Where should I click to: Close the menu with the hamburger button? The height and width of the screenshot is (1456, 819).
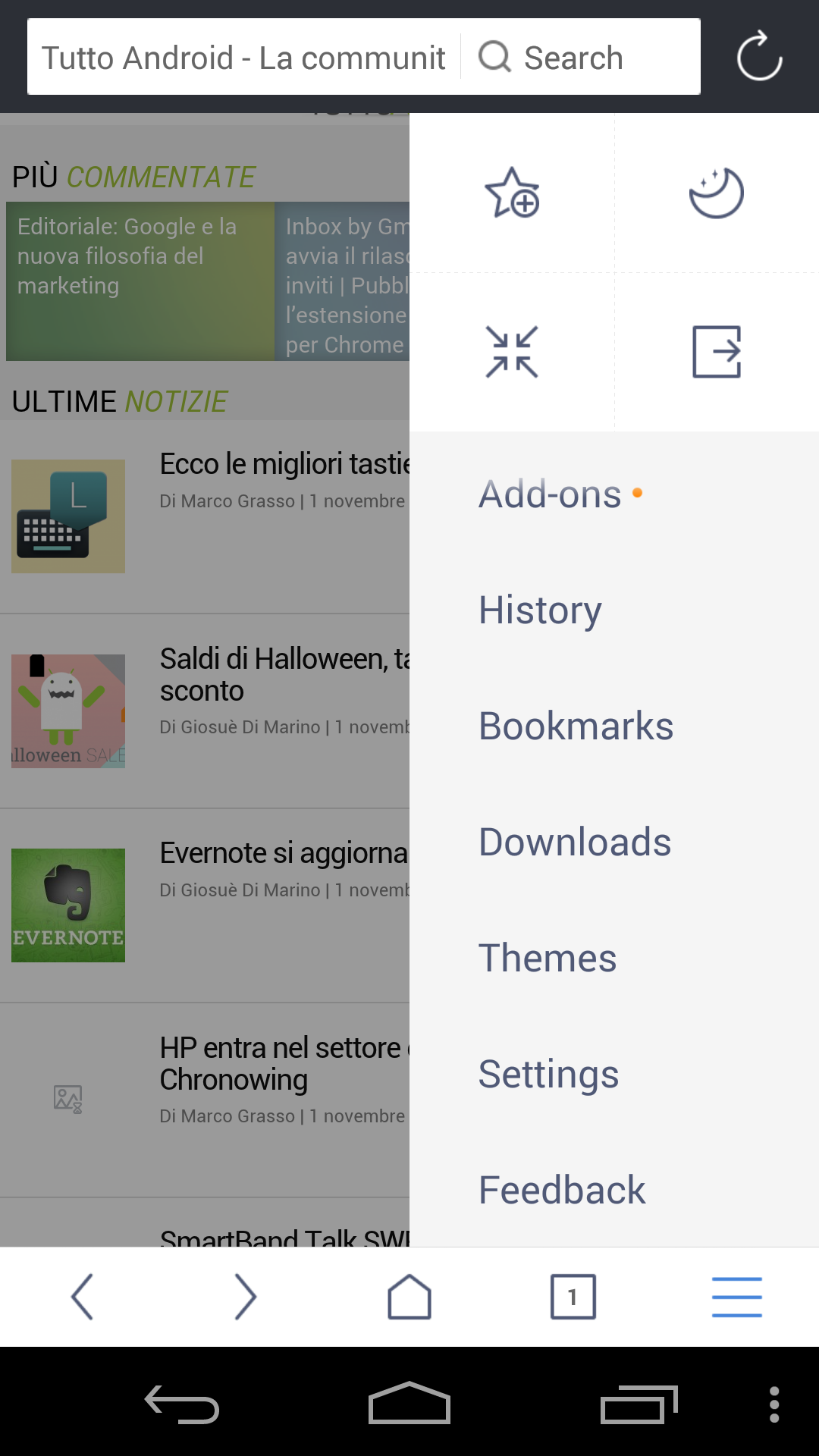[x=737, y=1297]
